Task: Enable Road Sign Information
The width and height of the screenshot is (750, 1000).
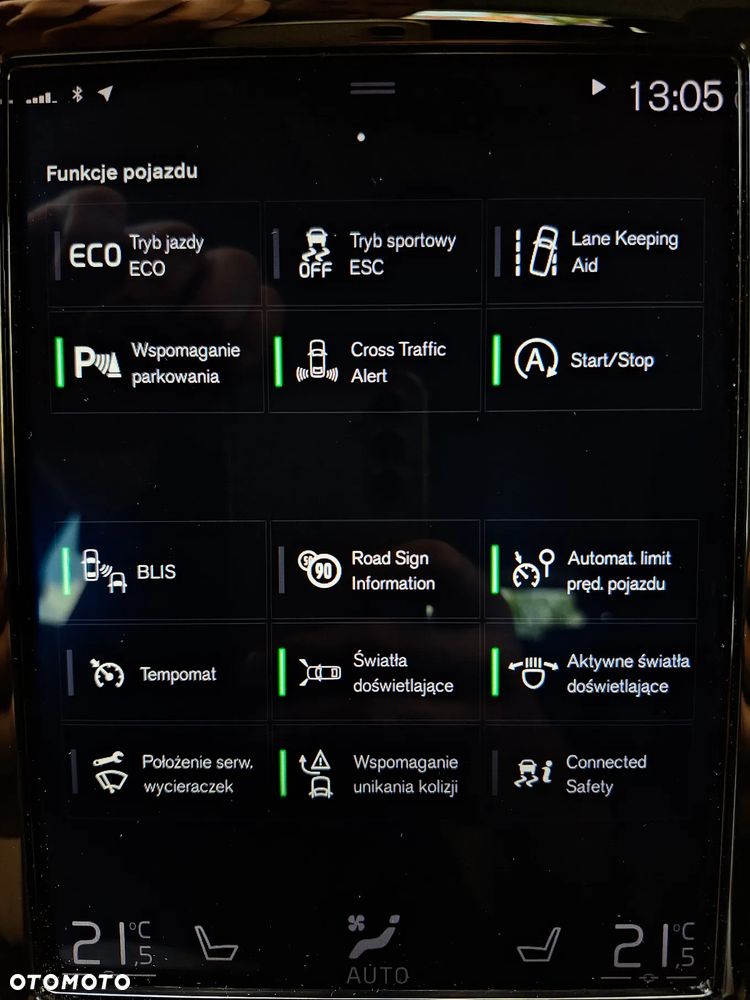Action: (376, 570)
